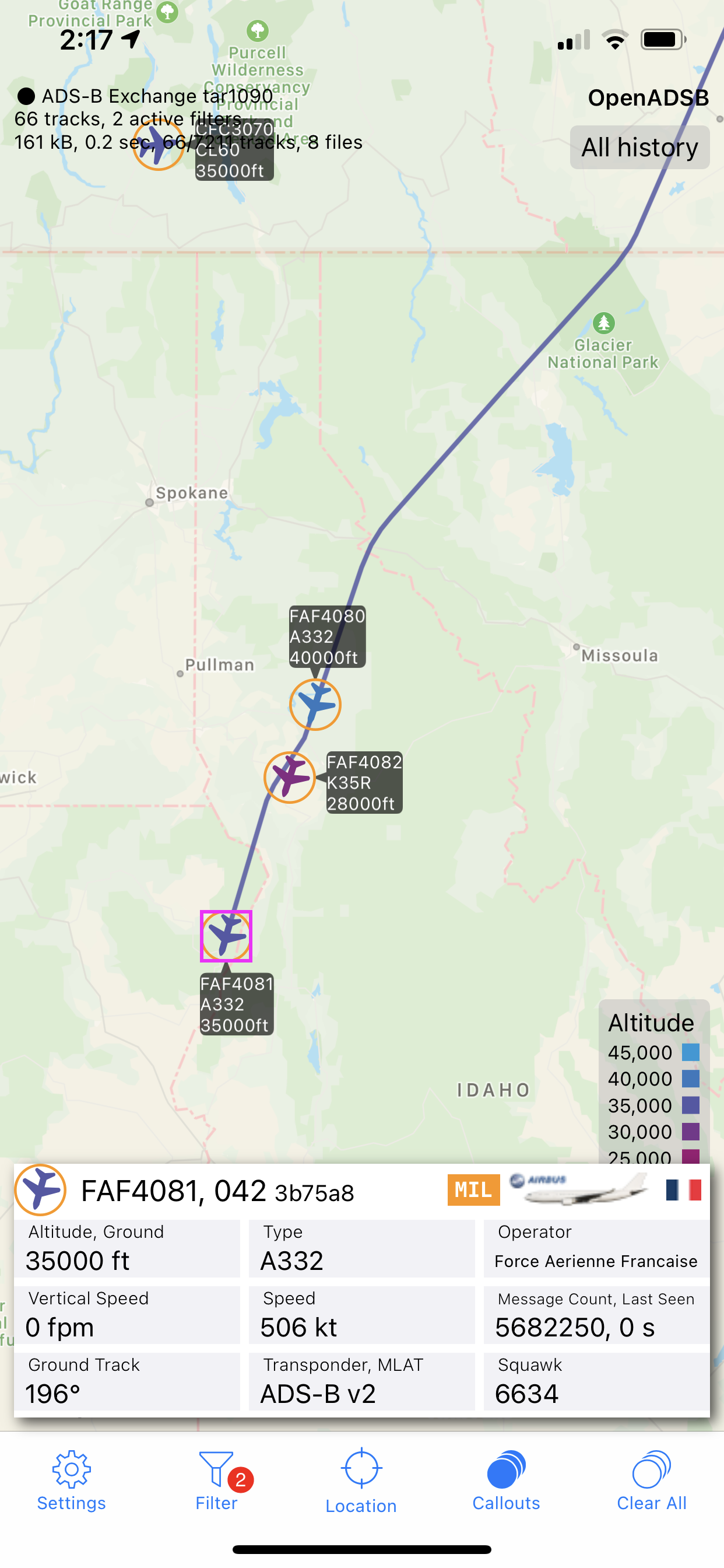The height and width of the screenshot is (1568, 724).
Task: Open the Settings tab
Action: pyautogui.click(x=72, y=1480)
